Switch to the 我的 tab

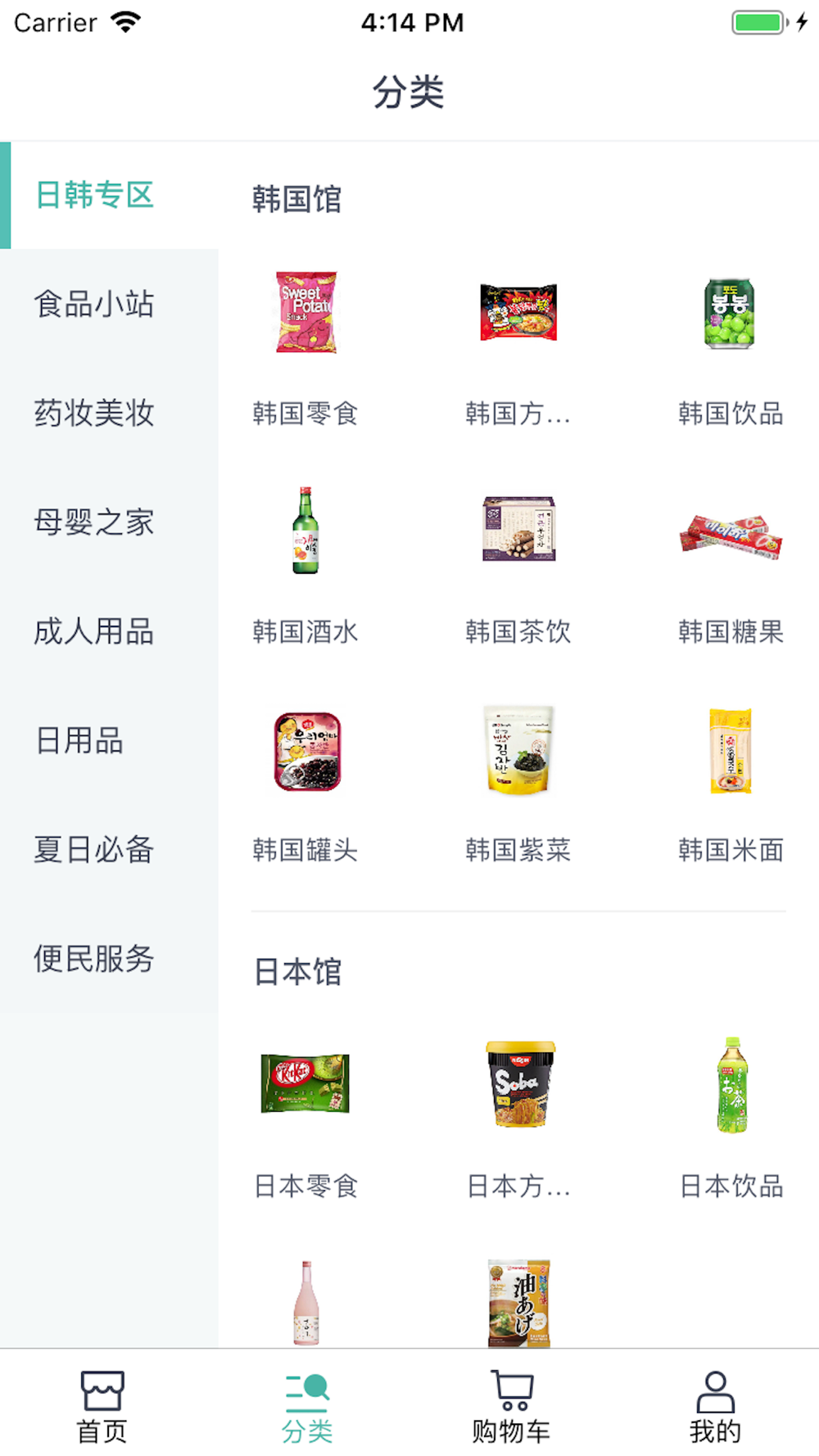[716, 1406]
